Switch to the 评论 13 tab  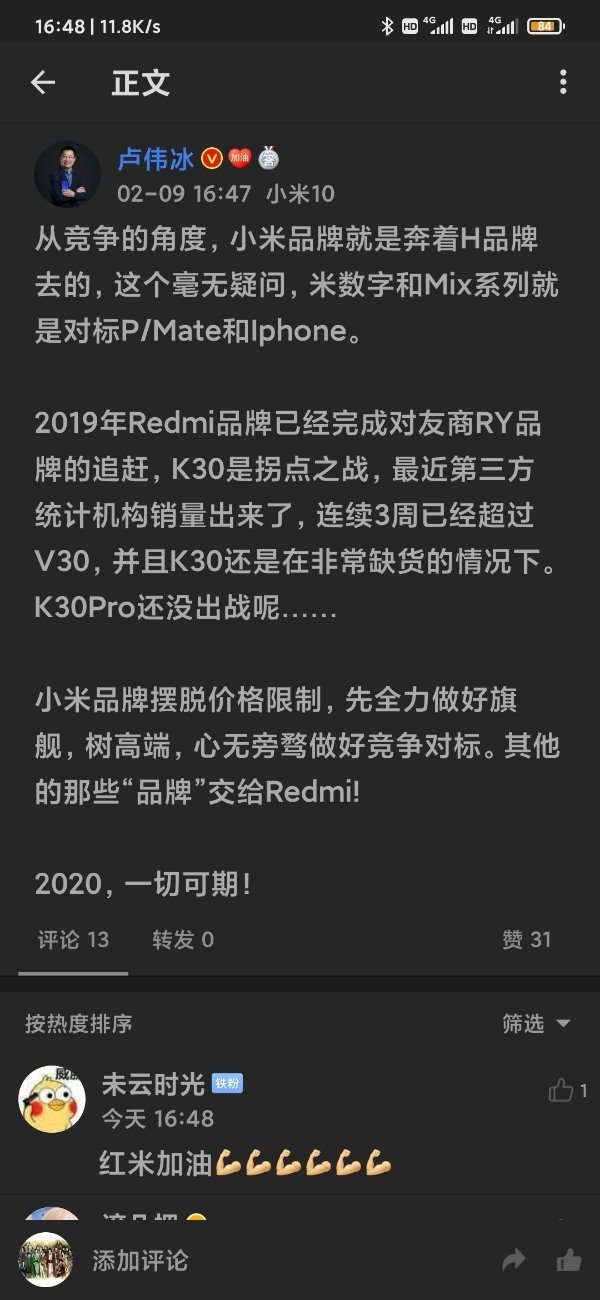tap(73, 939)
